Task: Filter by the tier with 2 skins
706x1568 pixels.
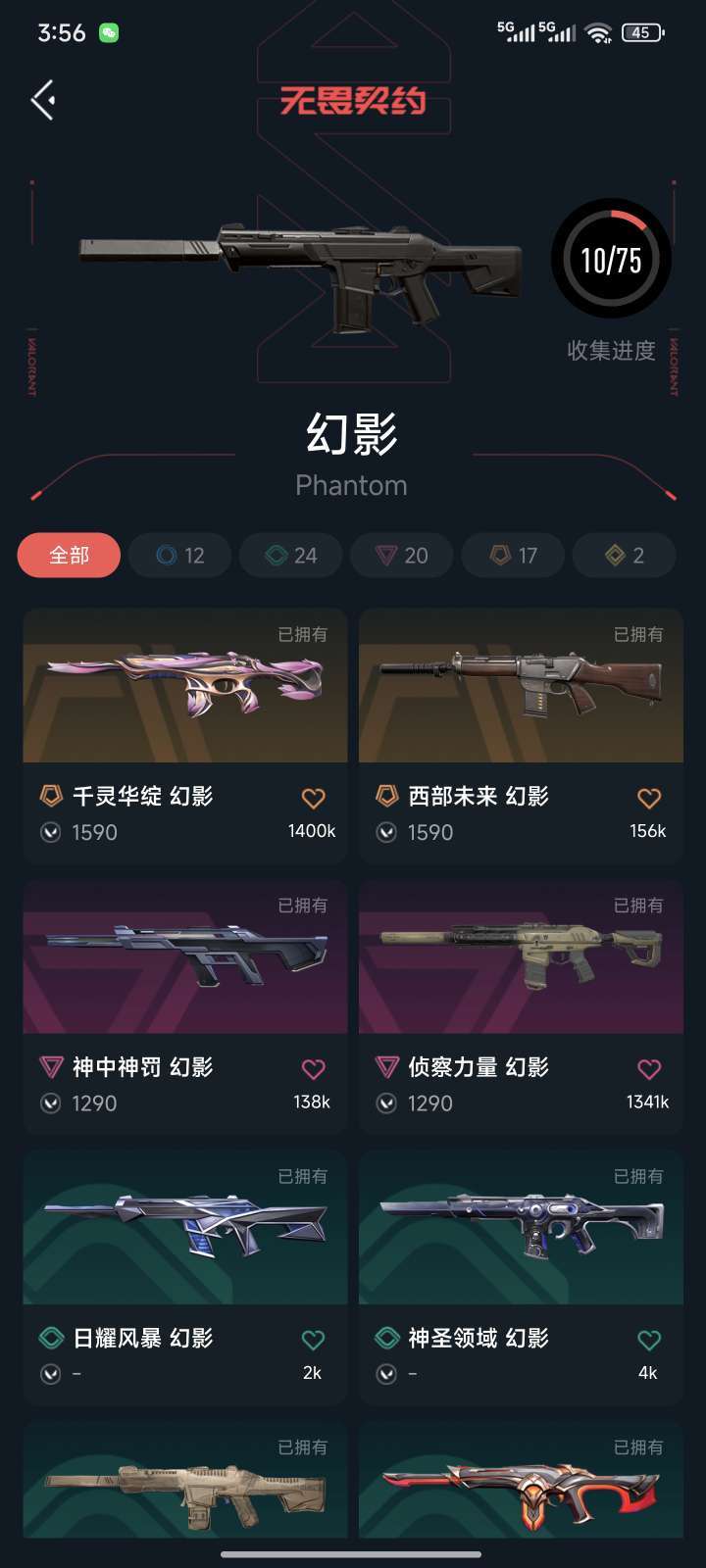Action: [625, 556]
